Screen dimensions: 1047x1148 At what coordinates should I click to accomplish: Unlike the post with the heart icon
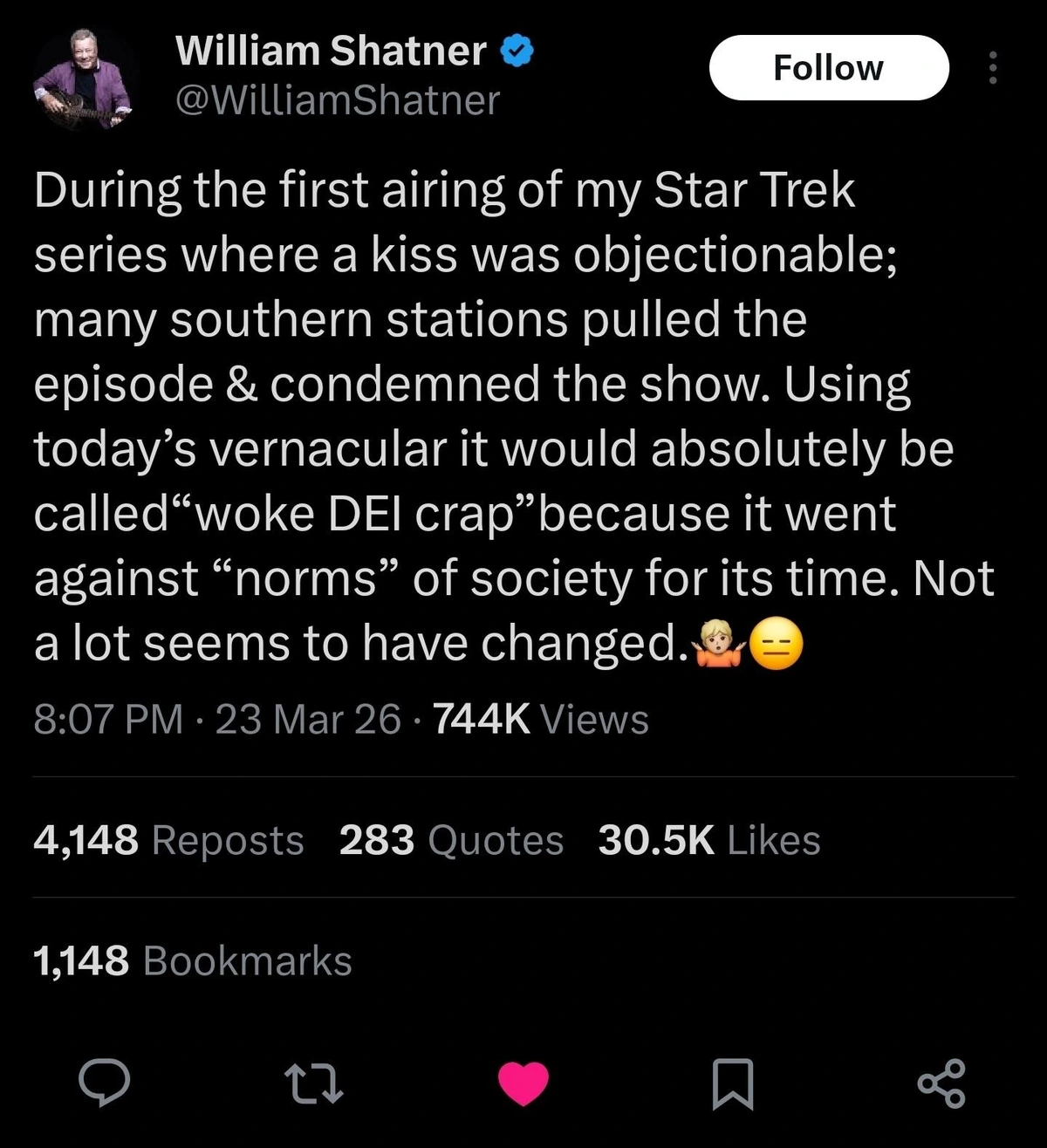(x=523, y=1083)
